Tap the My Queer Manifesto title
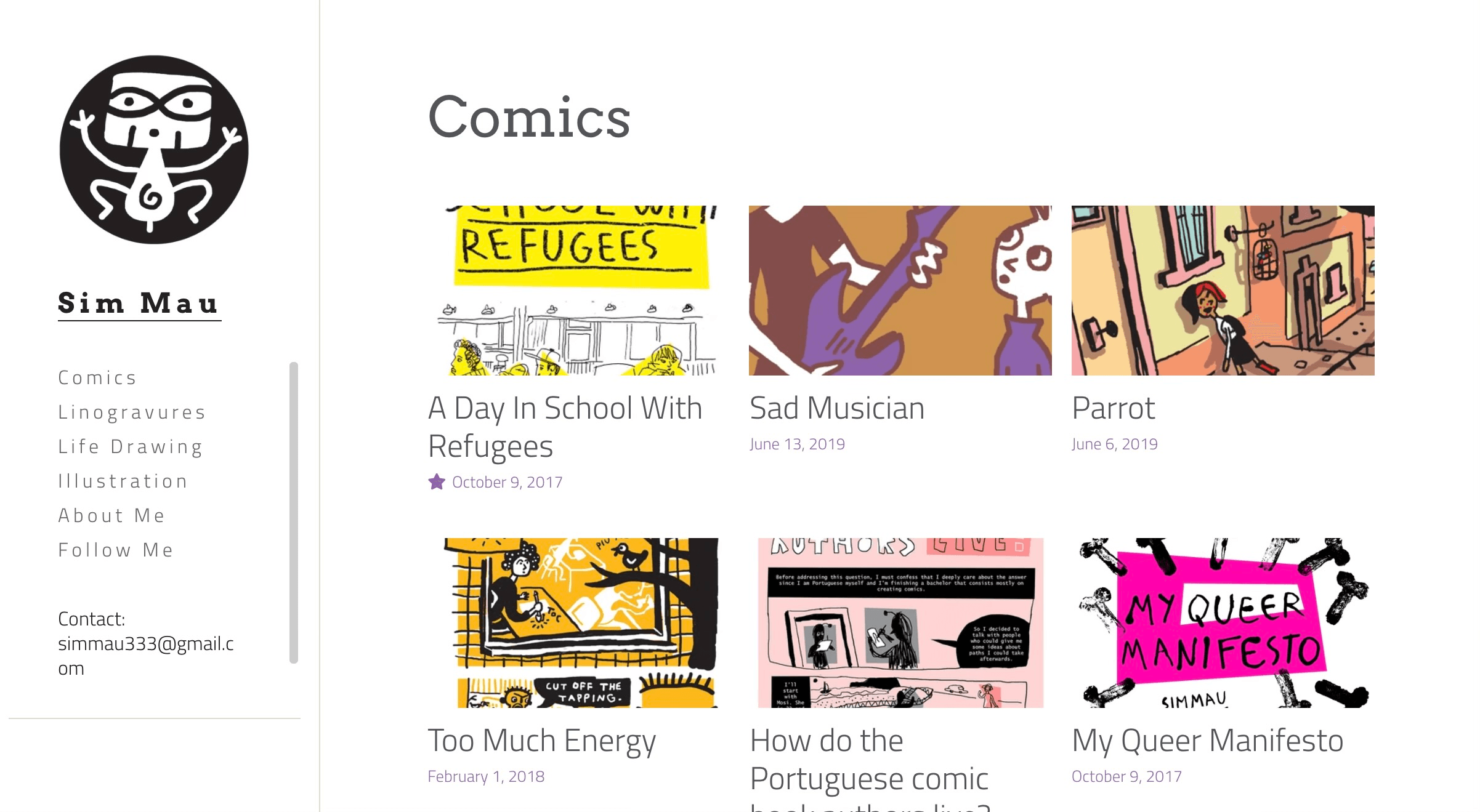This screenshot has width=1480, height=812. click(1207, 741)
